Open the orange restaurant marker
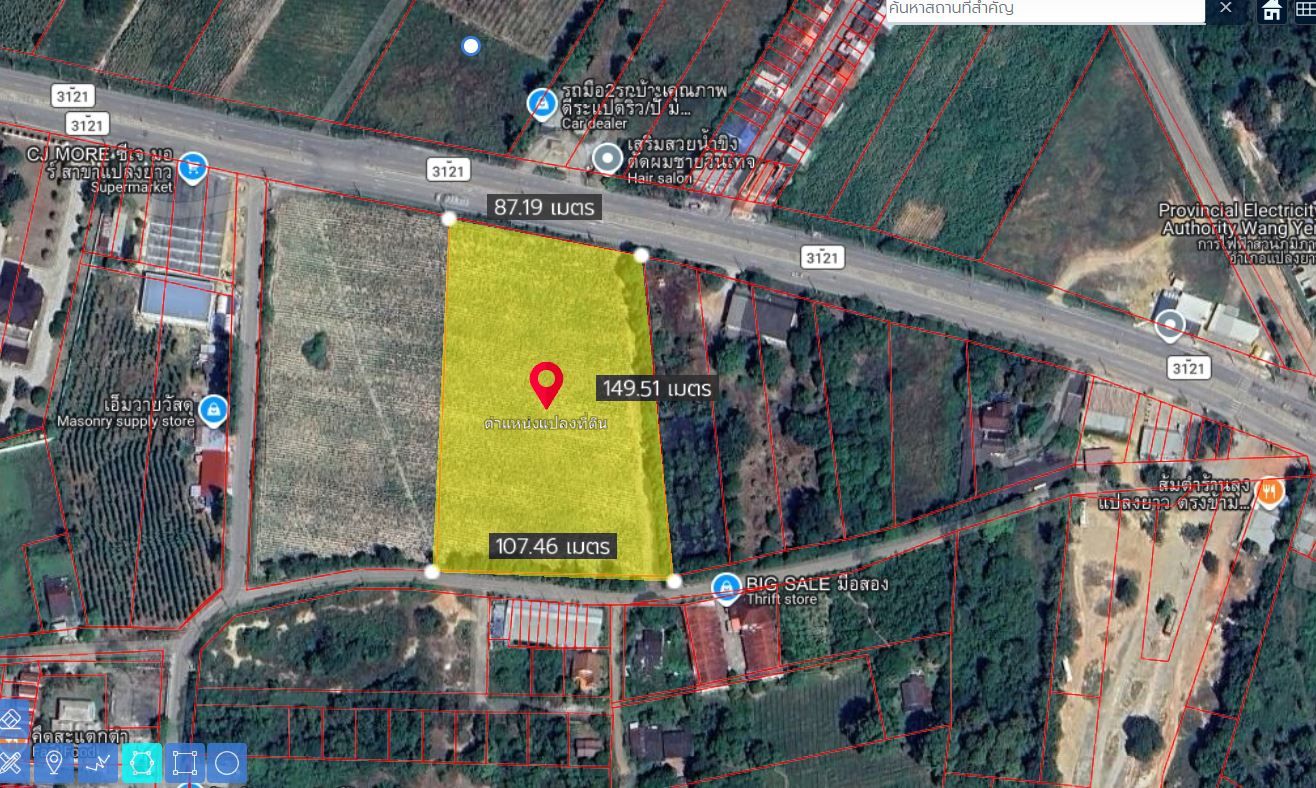This screenshot has width=1316, height=788. pos(1269,490)
